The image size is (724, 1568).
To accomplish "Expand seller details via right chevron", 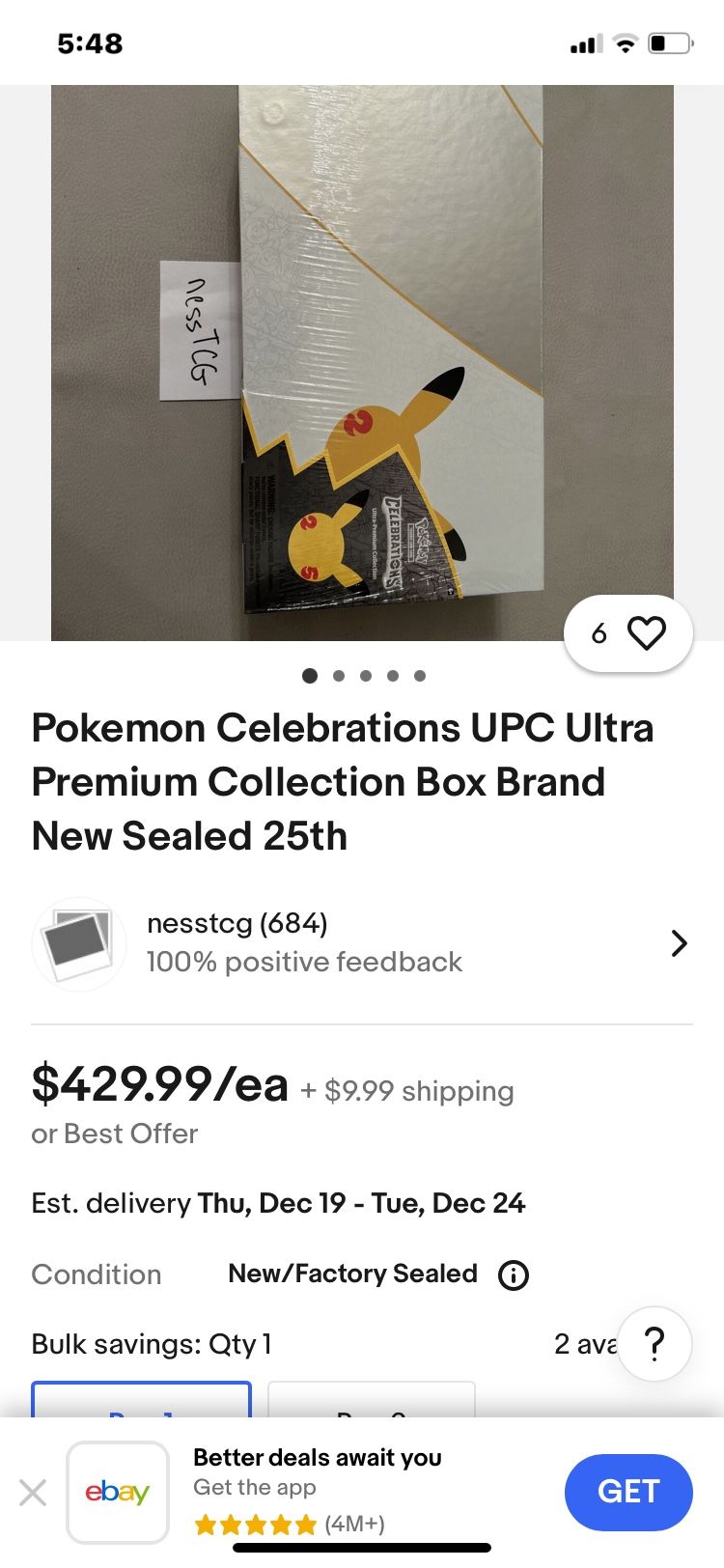I will pyautogui.click(x=679, y=943).
